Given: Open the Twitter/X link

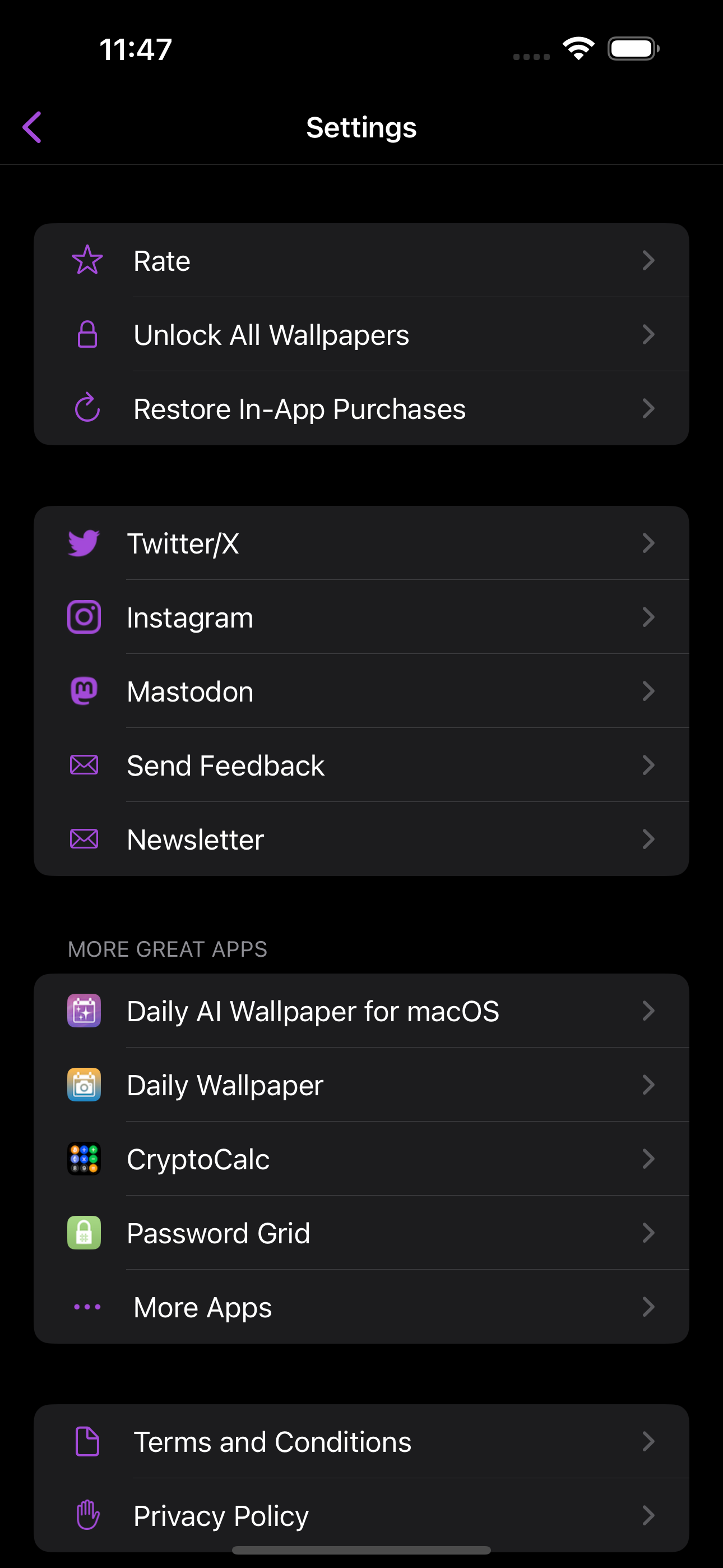Looking at the screenshot, I should [361, 543].
